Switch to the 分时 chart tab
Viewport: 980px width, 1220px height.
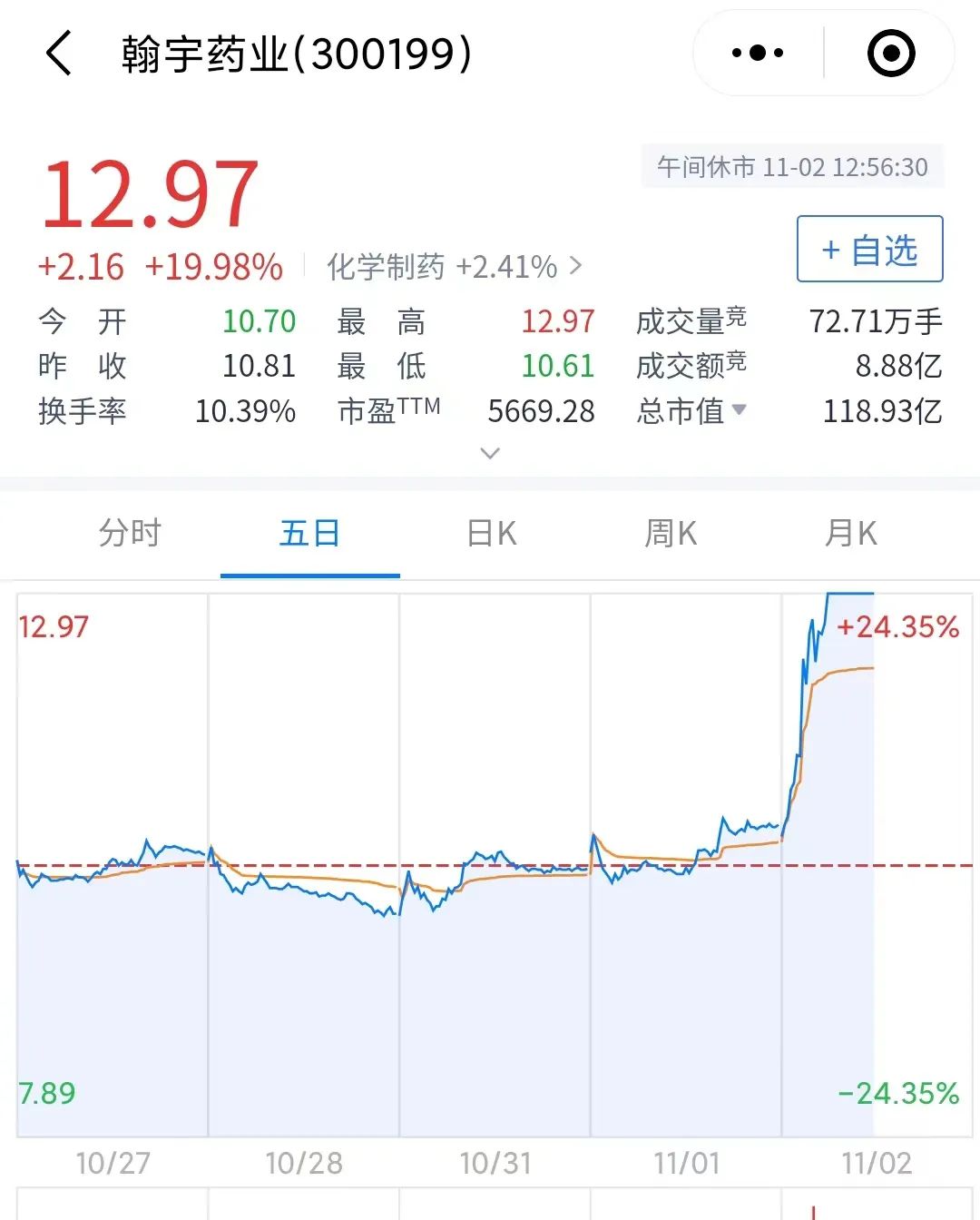[130, 533]
